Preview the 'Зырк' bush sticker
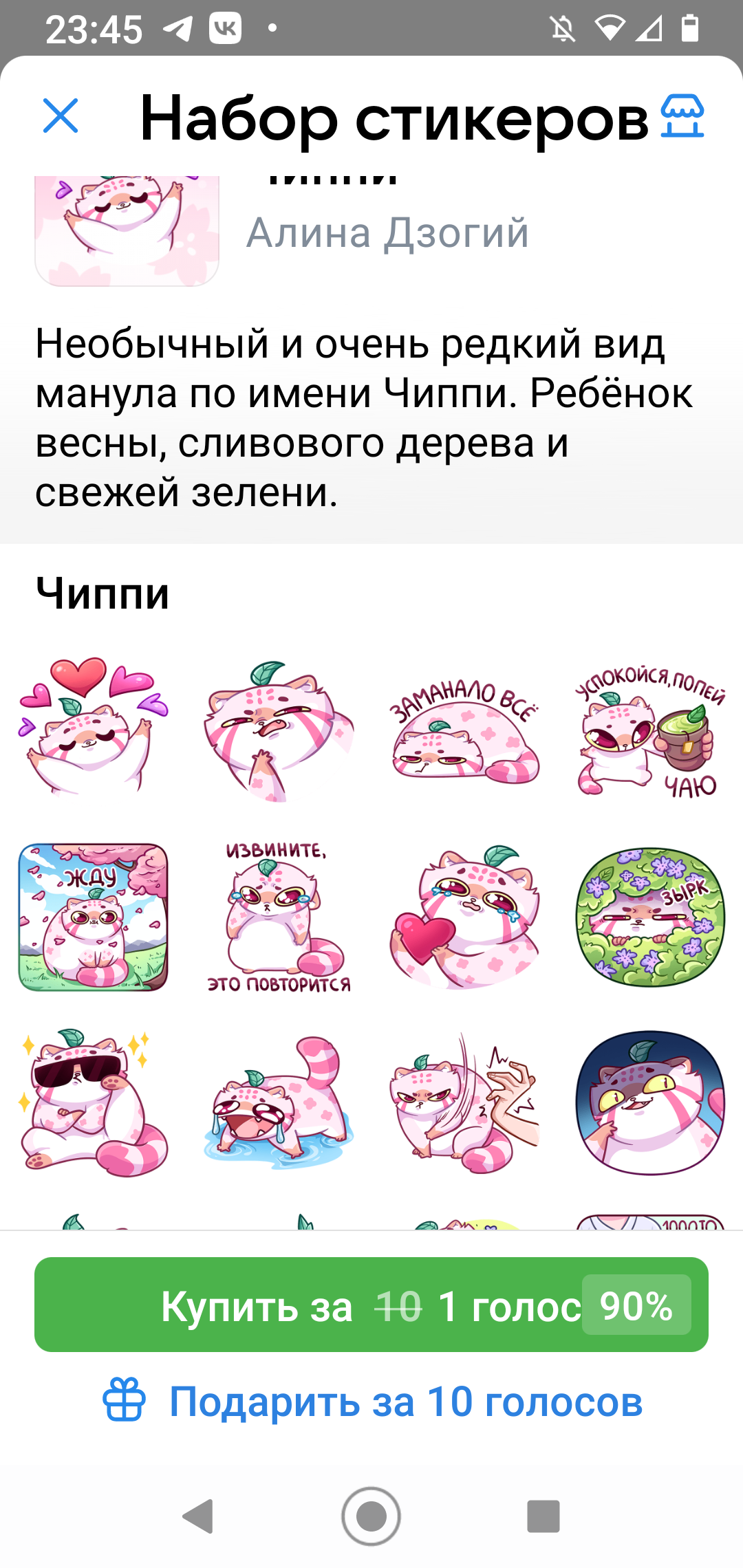743x1568 pixels. [651, 917]
